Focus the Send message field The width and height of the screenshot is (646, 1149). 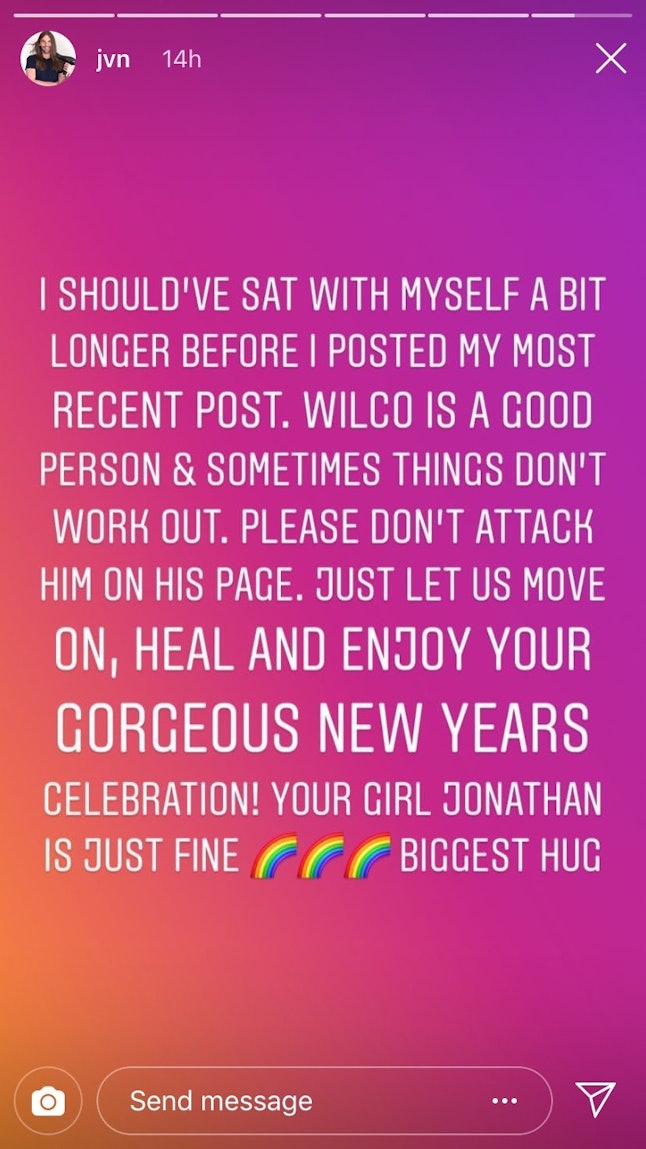[324, 1101]
